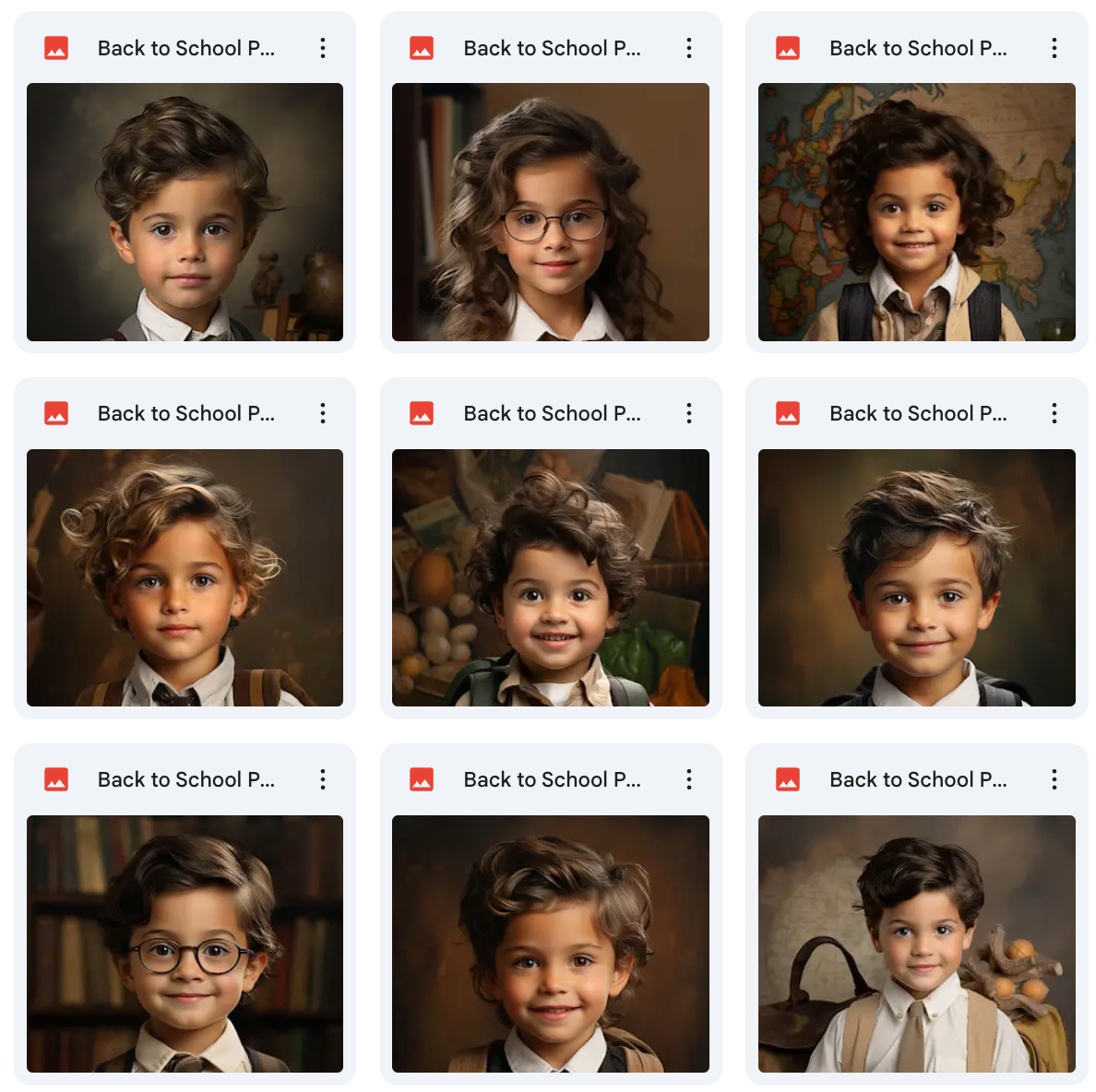This screenshot has width=1096, height=1092.
Task: Open the file of long-haired child wearing glasses
Action: [551, 212]
